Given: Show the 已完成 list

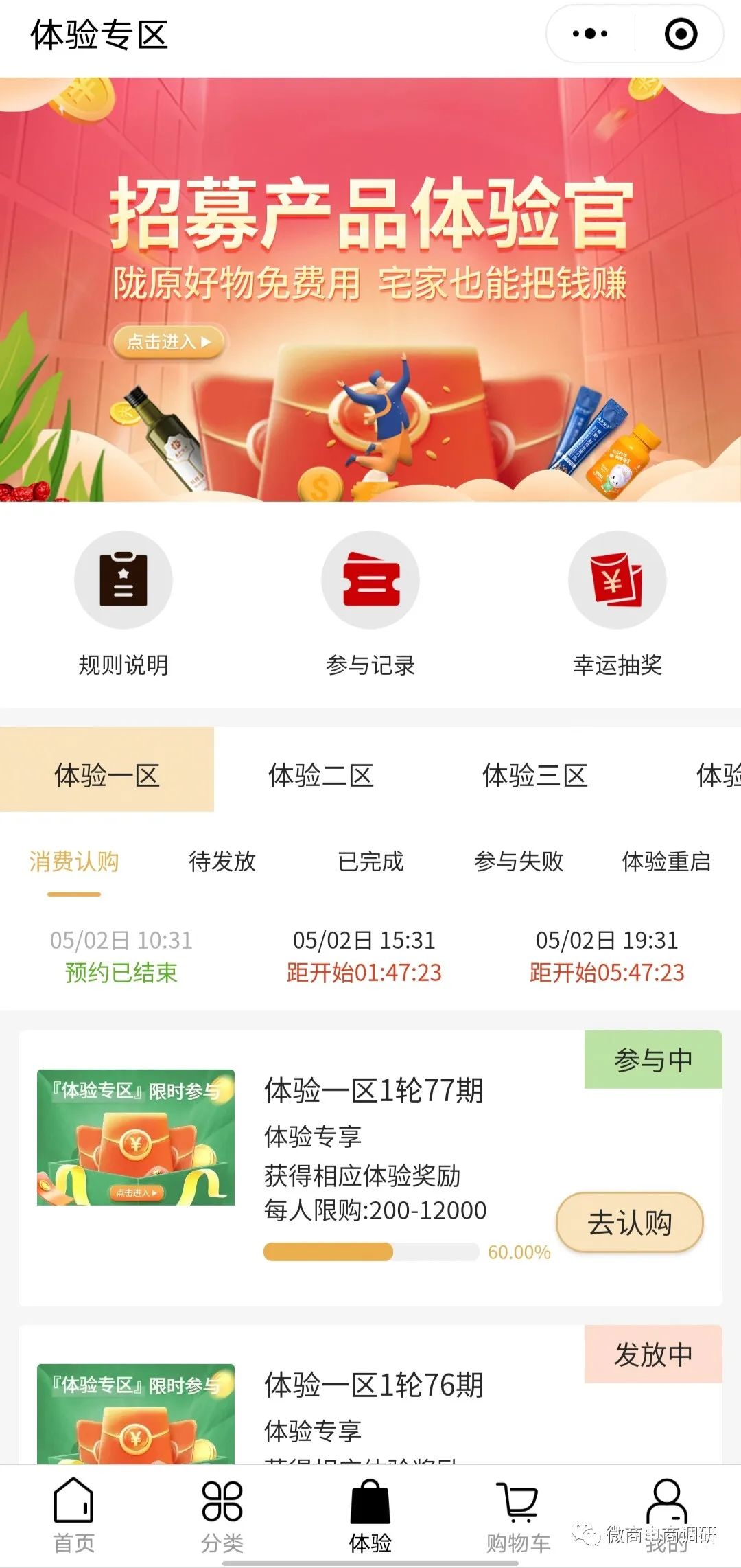Looking at the screenshot, I should (370, 861).
